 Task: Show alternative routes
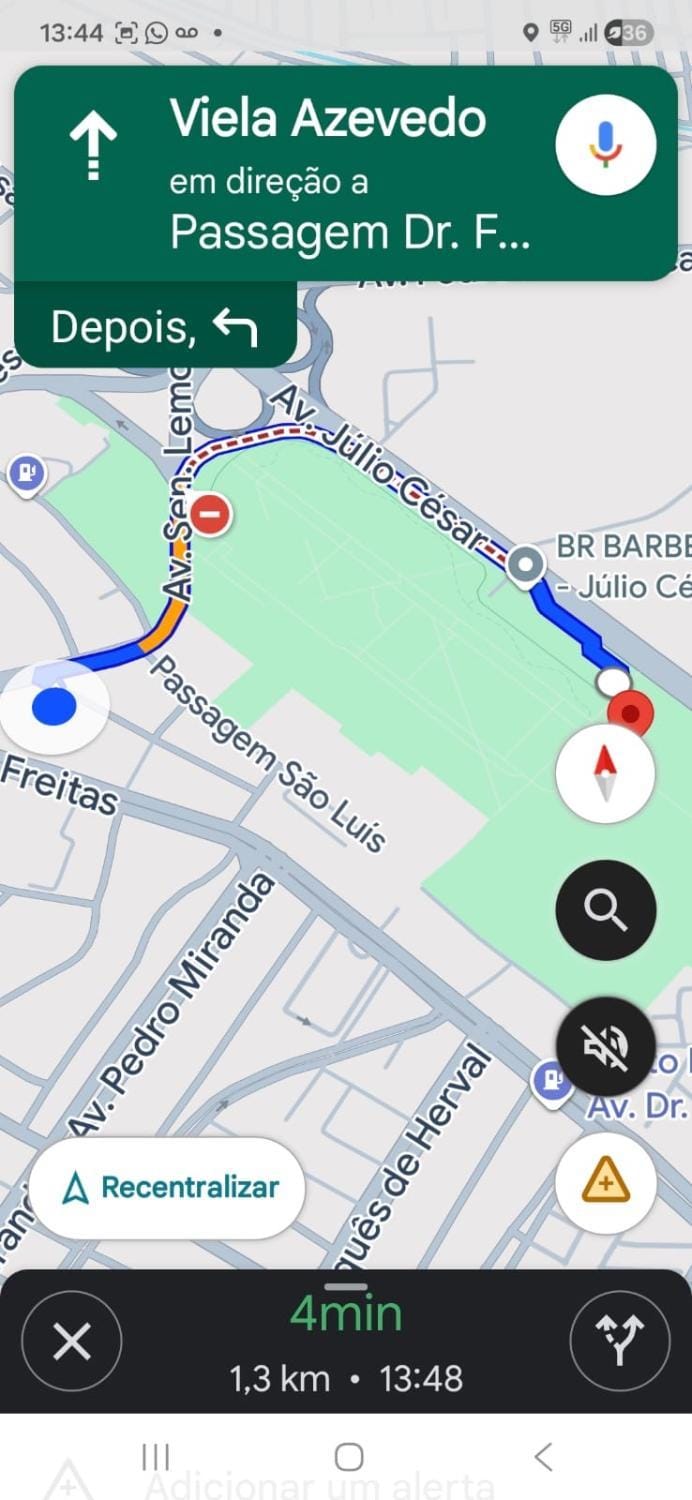tap(620, 1341)
